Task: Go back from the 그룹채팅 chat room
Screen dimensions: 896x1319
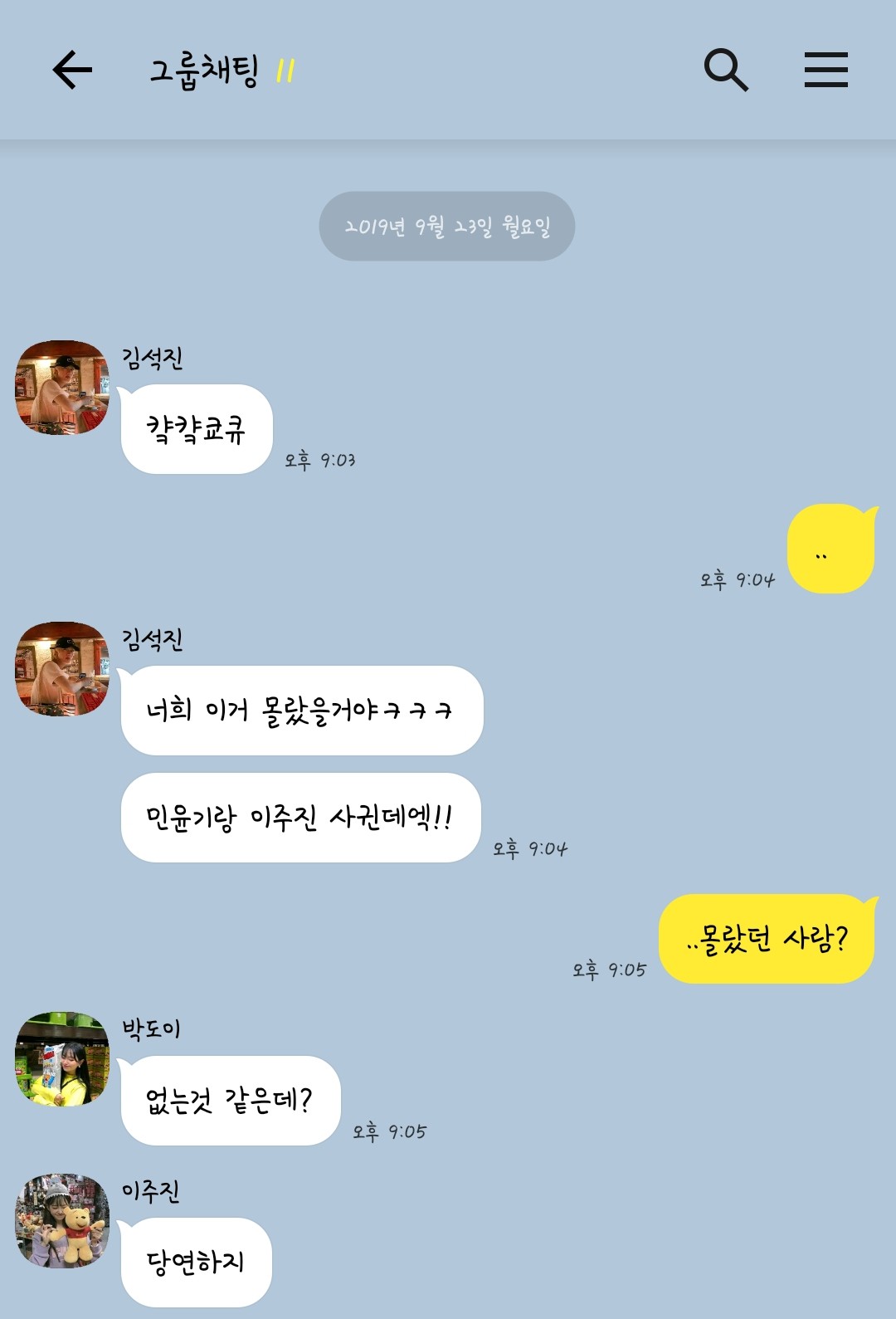Action: tap(72, 70)
